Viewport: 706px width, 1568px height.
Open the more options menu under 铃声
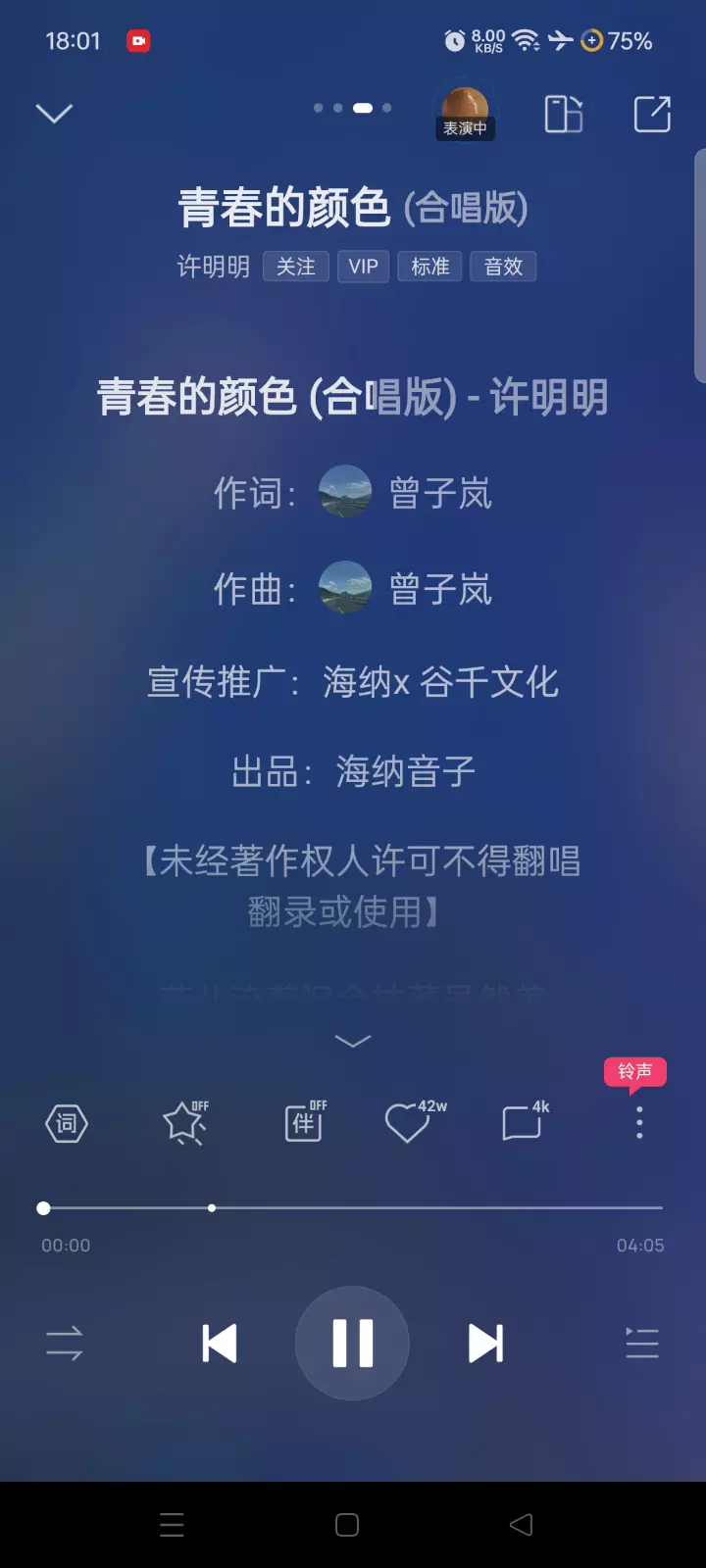(x=639, y=1123)
